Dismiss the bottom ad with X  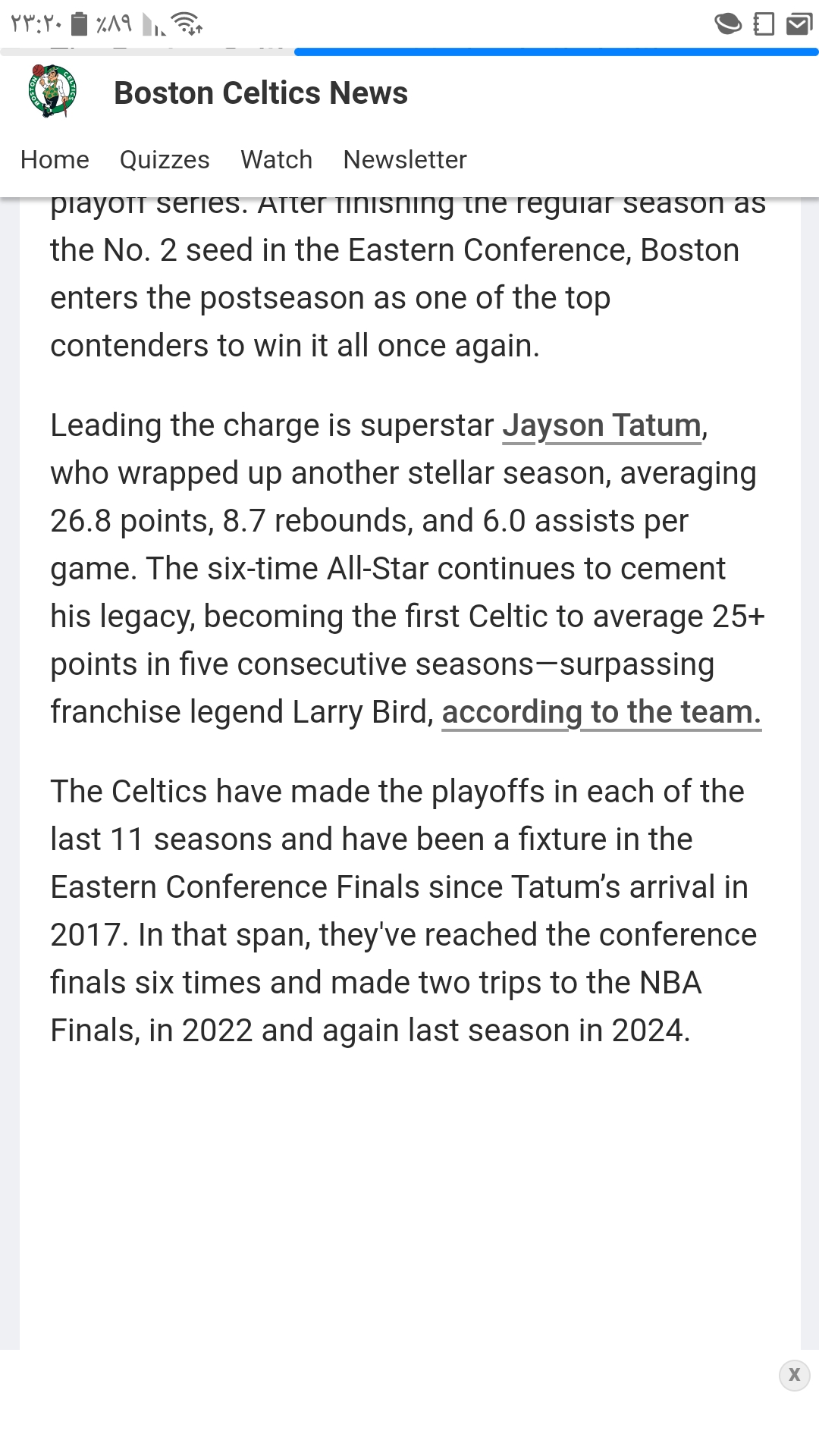(794, 1374)
